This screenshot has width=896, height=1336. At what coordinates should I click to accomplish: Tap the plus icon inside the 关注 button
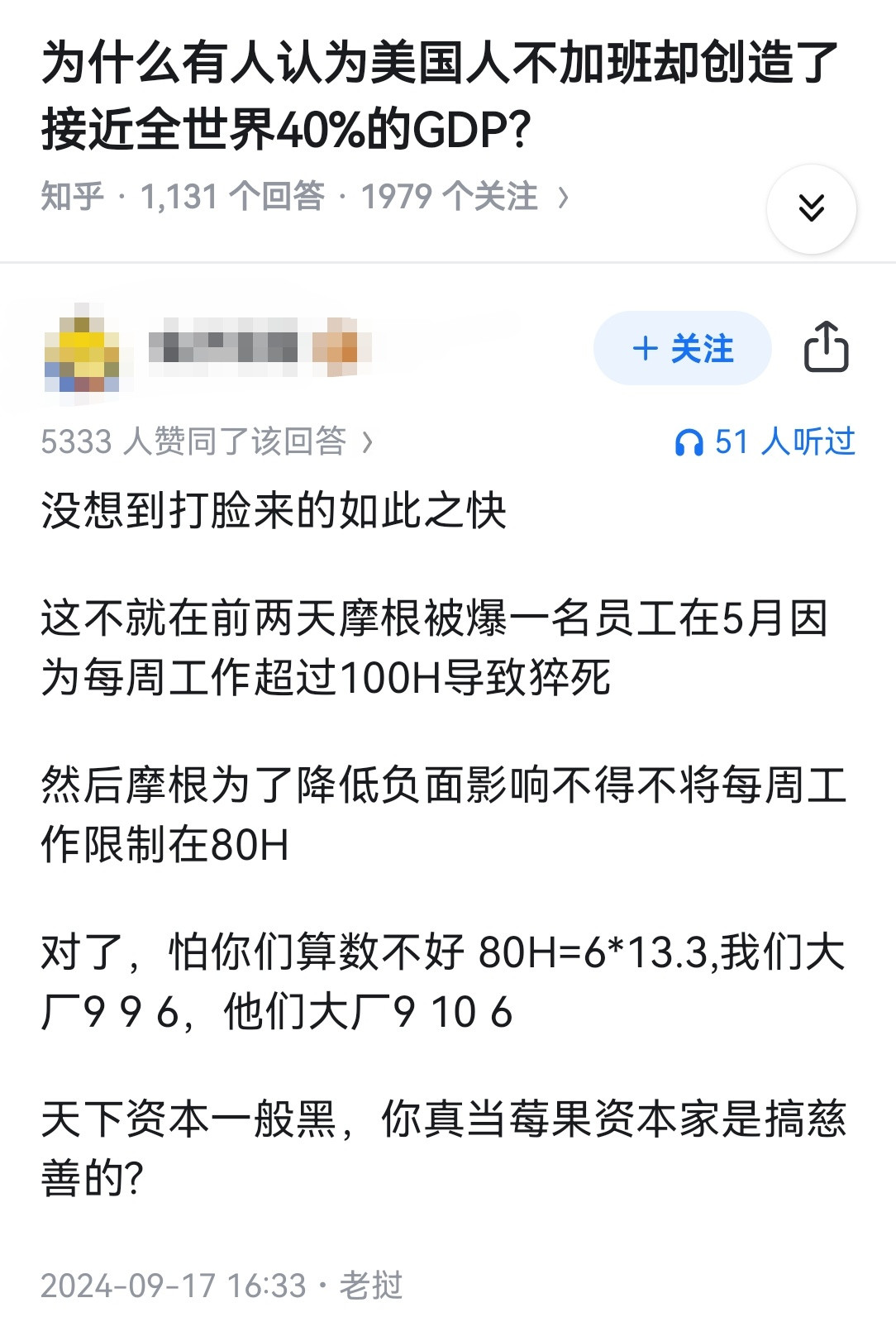[x=646, y=349]
